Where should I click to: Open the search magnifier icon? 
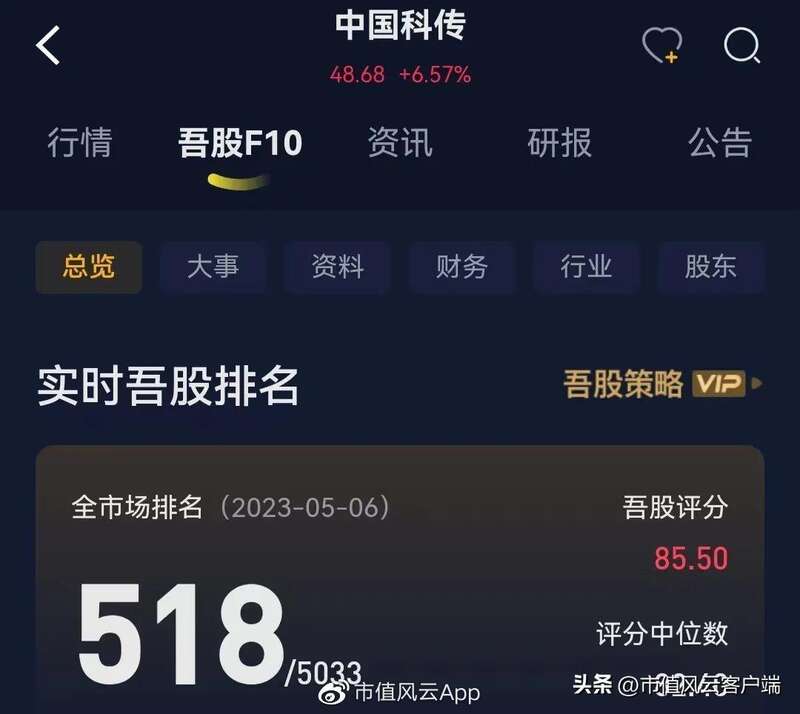[742, 45]
